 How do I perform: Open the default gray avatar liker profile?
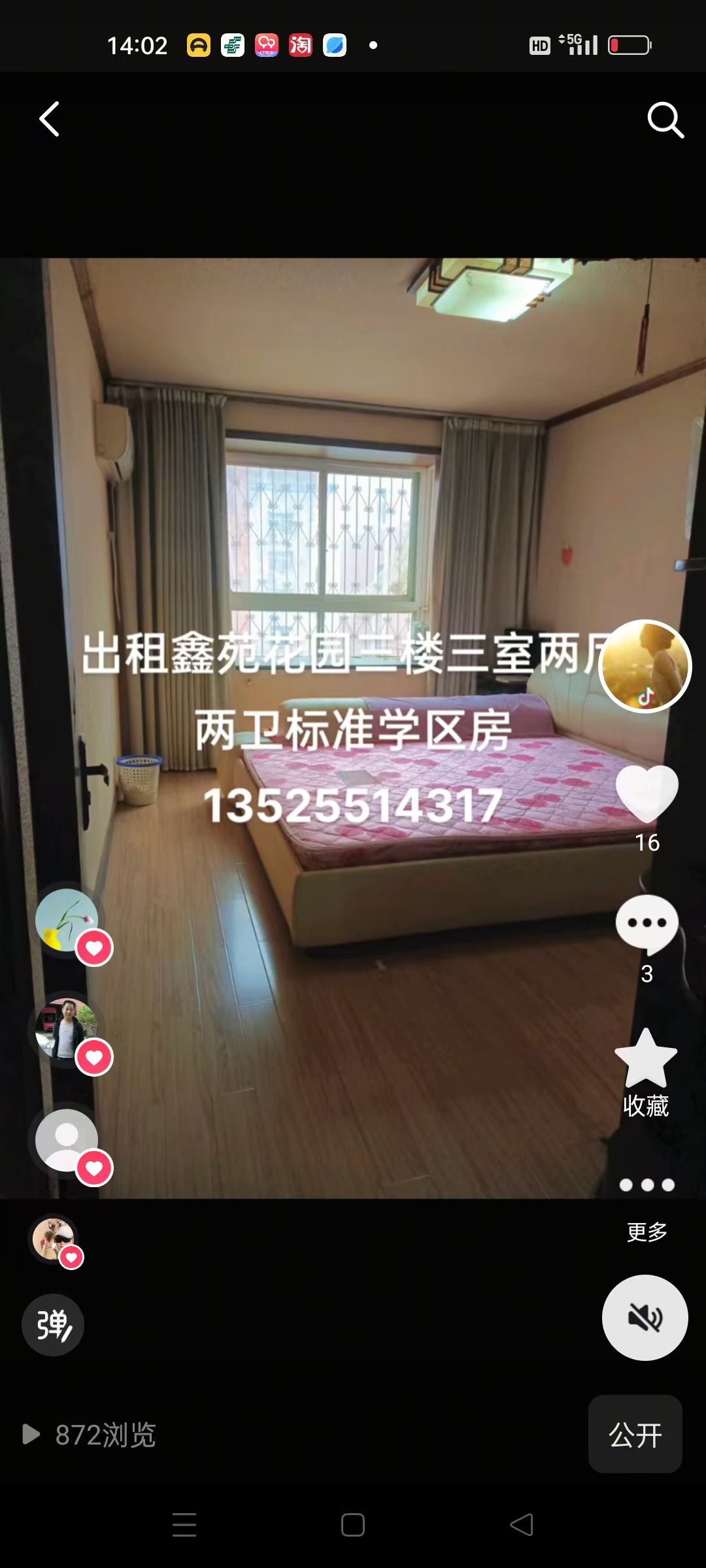67,1139
